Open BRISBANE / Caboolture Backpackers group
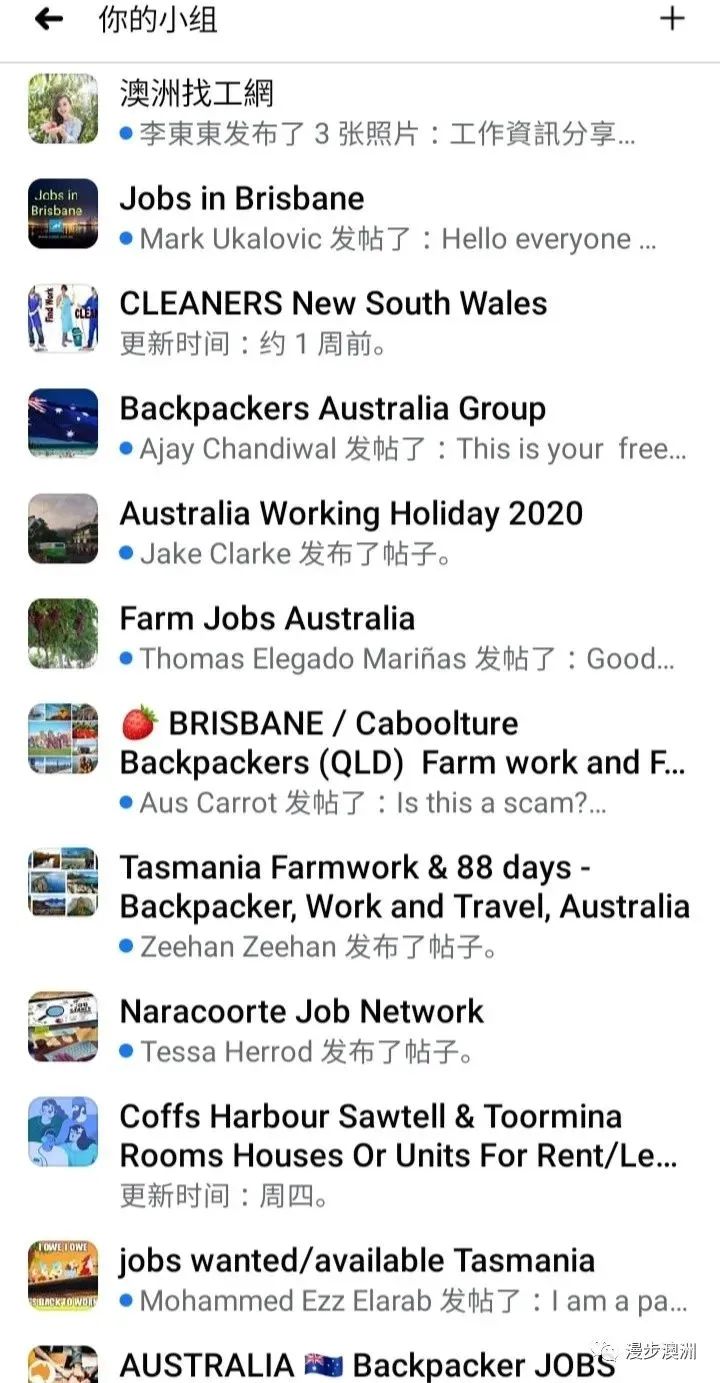Image resolution: width=720 pixels, height=1383 pixels. point(400,743)
